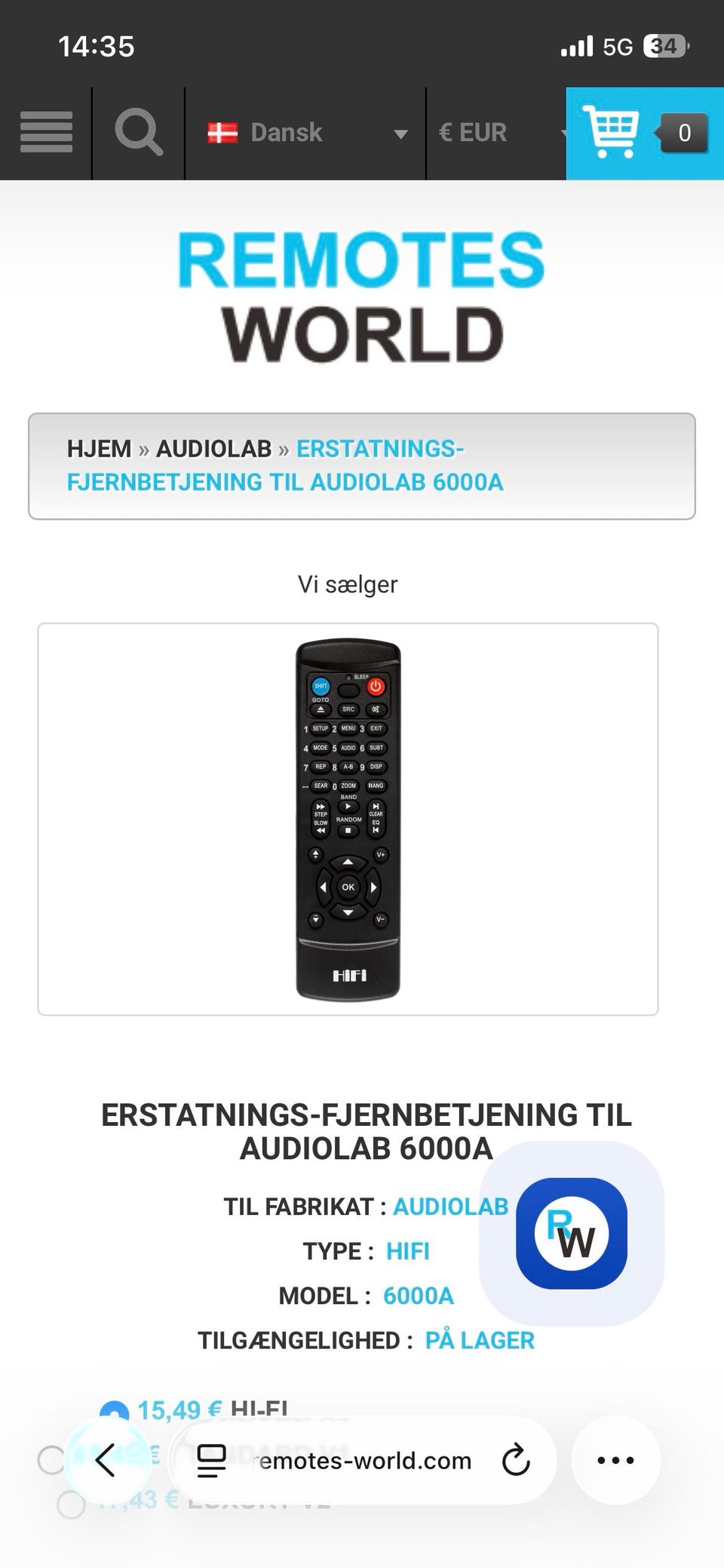Go to HJEM breadcrumb
Viewport: 724px width, 1568px height.
coord(99,449)
